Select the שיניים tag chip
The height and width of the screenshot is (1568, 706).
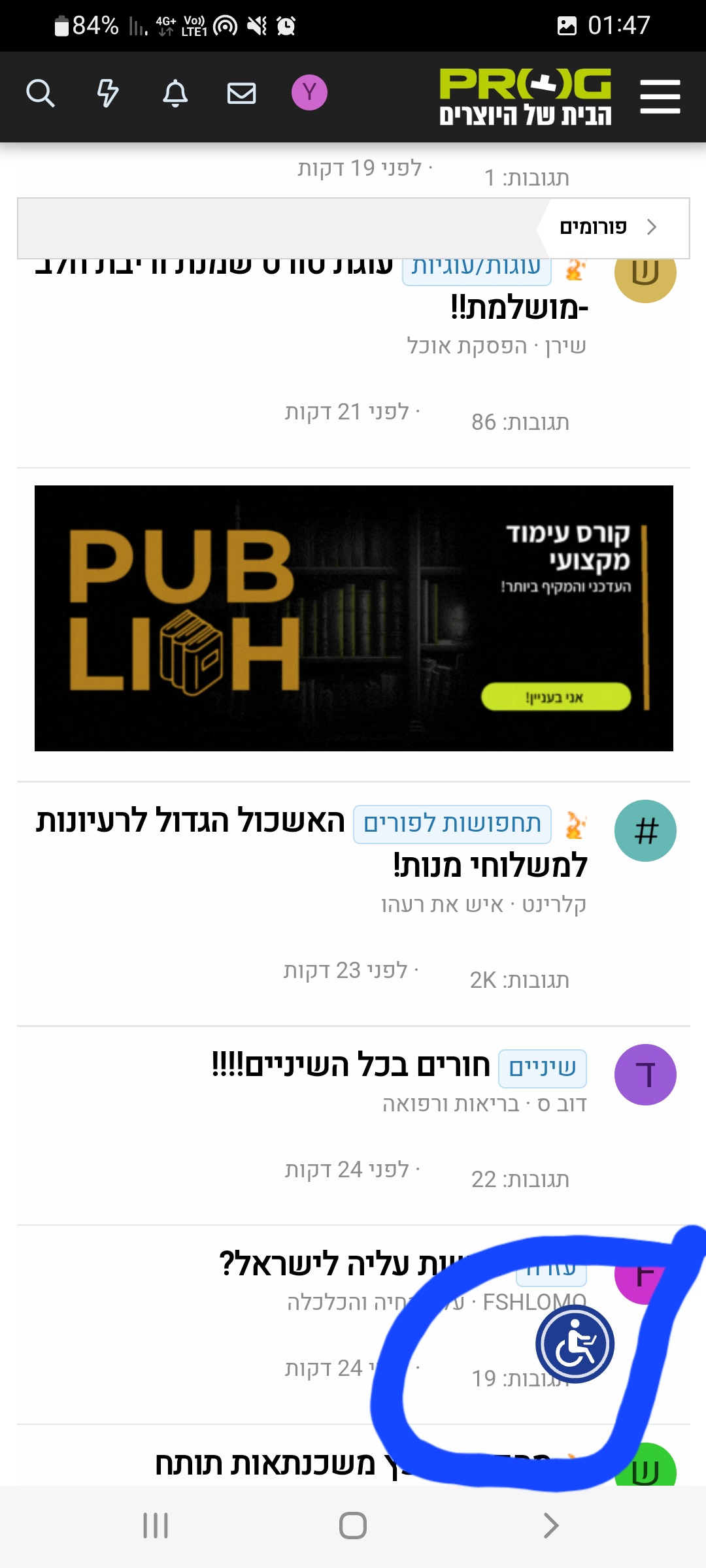pyautogui.click(x=543, y=1068)
